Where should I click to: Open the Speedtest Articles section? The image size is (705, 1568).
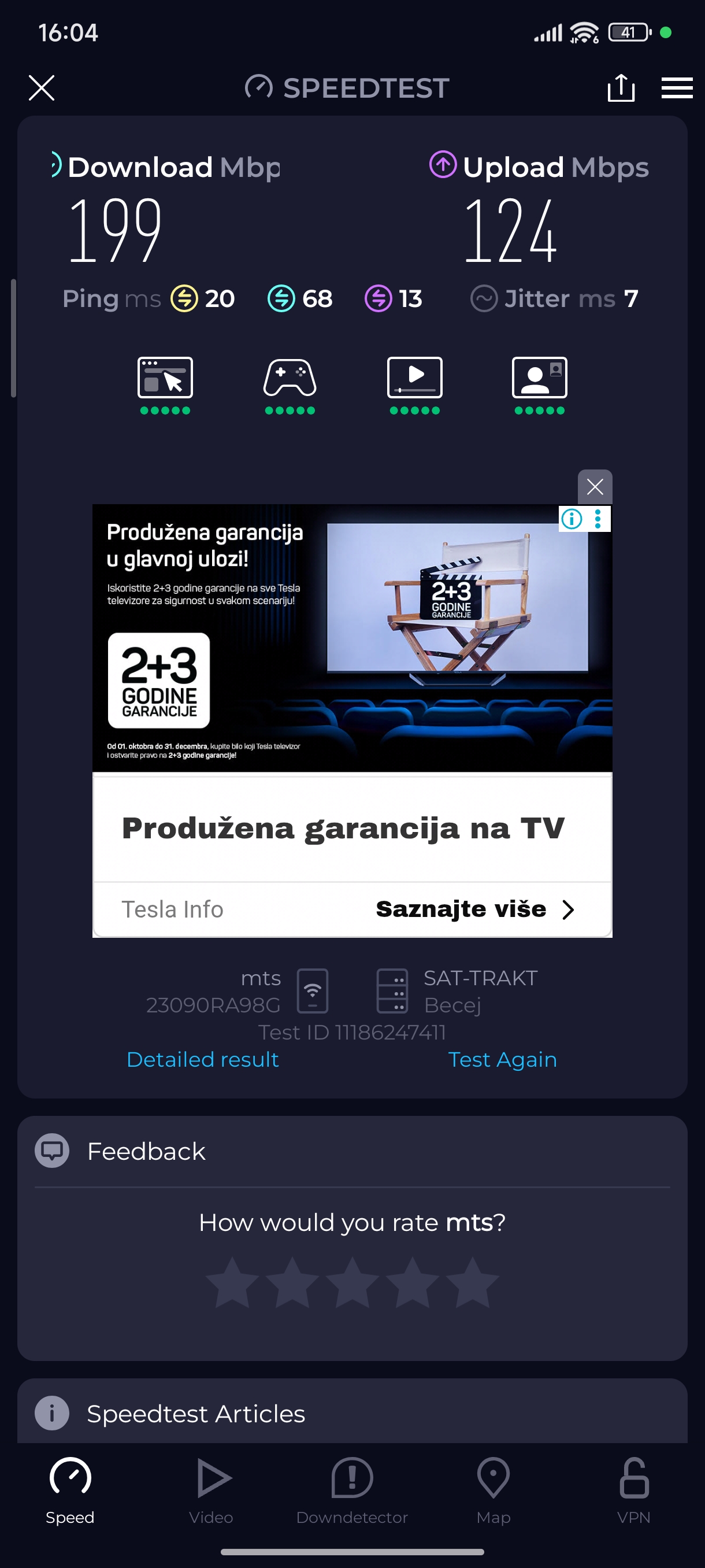pyautogui.click(x=196, y=1414)
